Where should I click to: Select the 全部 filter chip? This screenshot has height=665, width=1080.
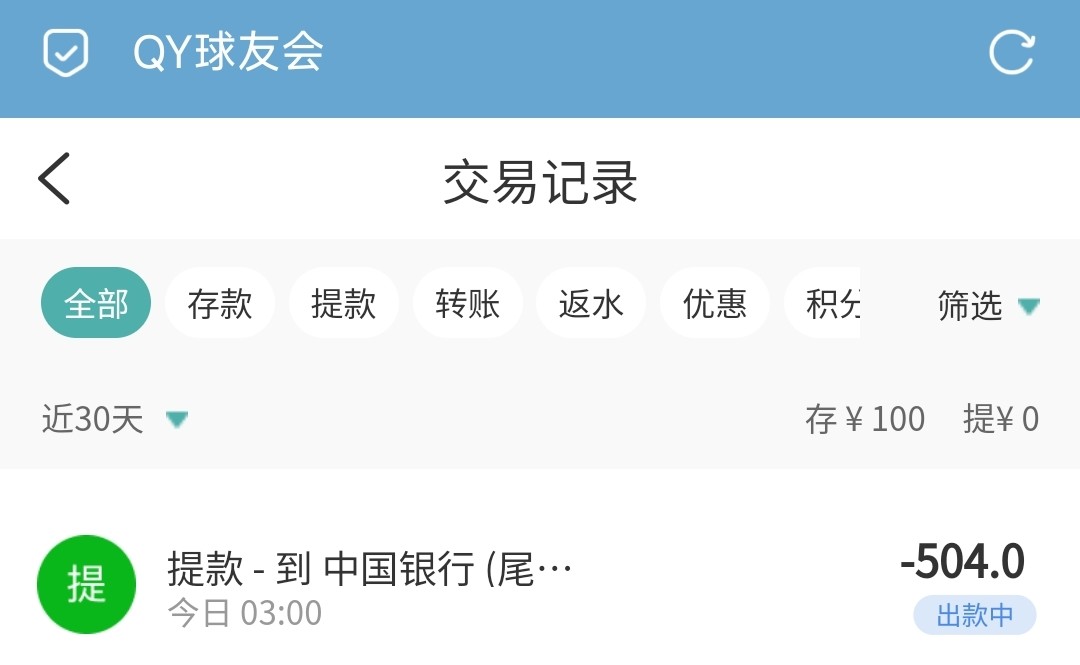point(96,304)
